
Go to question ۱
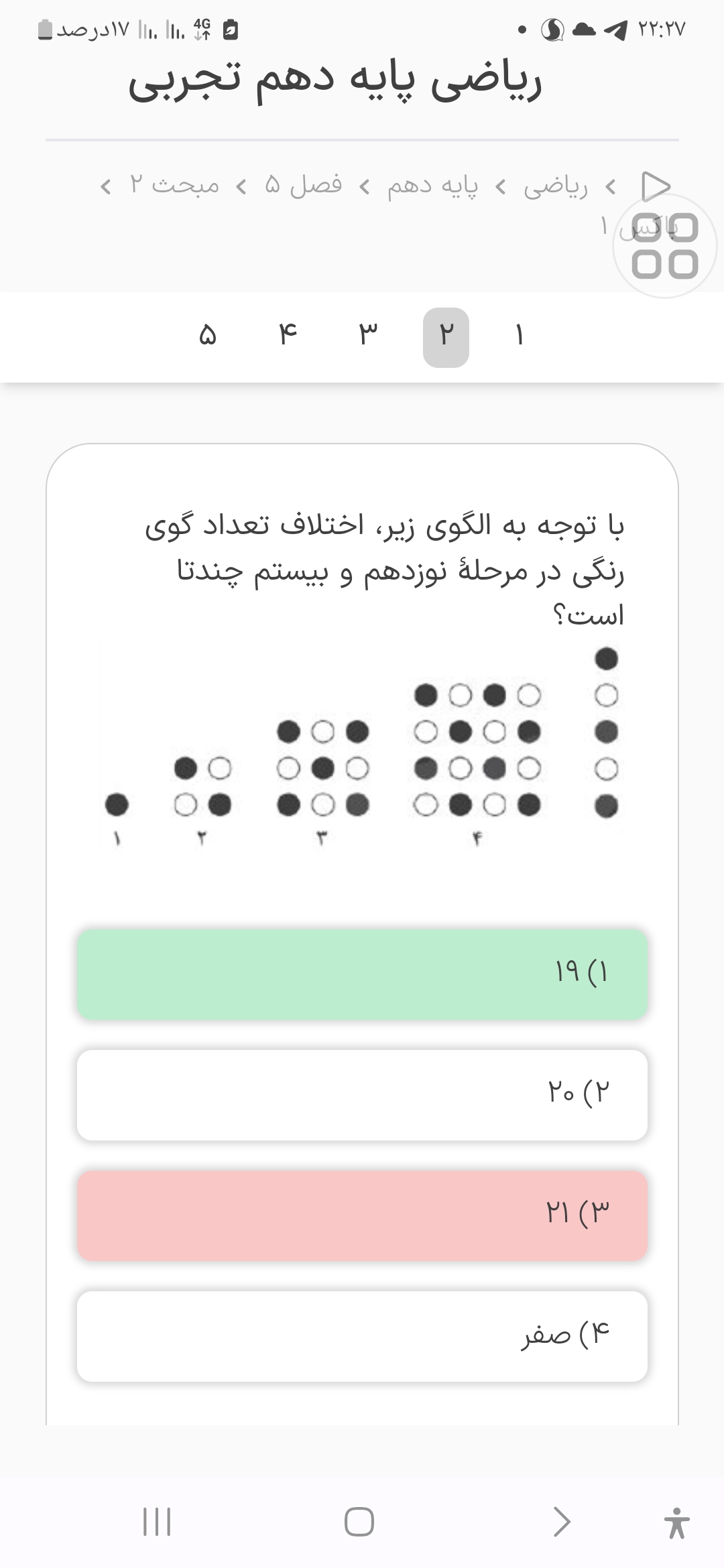[x=519, y=335]
